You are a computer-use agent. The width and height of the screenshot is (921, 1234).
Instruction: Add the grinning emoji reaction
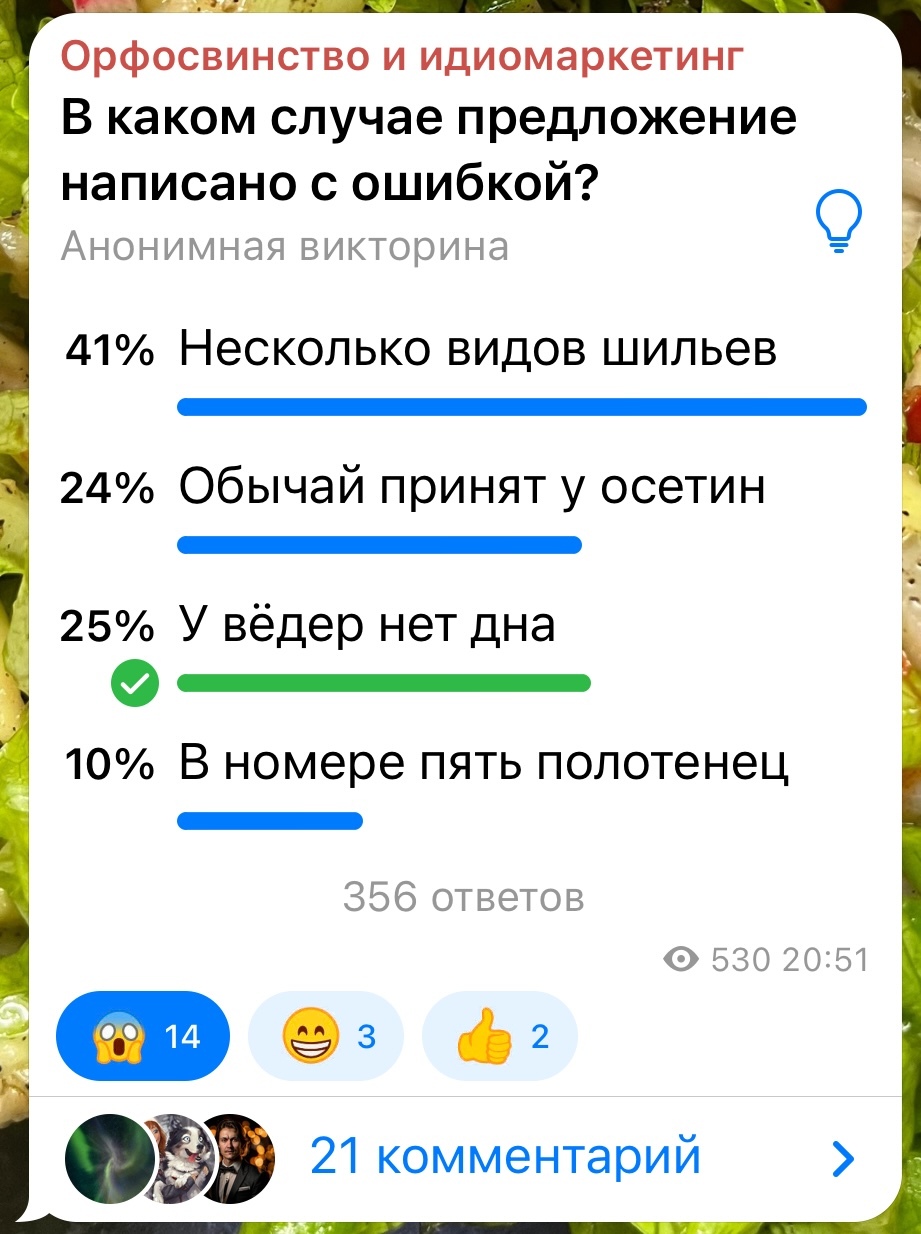pos(325,1036)
